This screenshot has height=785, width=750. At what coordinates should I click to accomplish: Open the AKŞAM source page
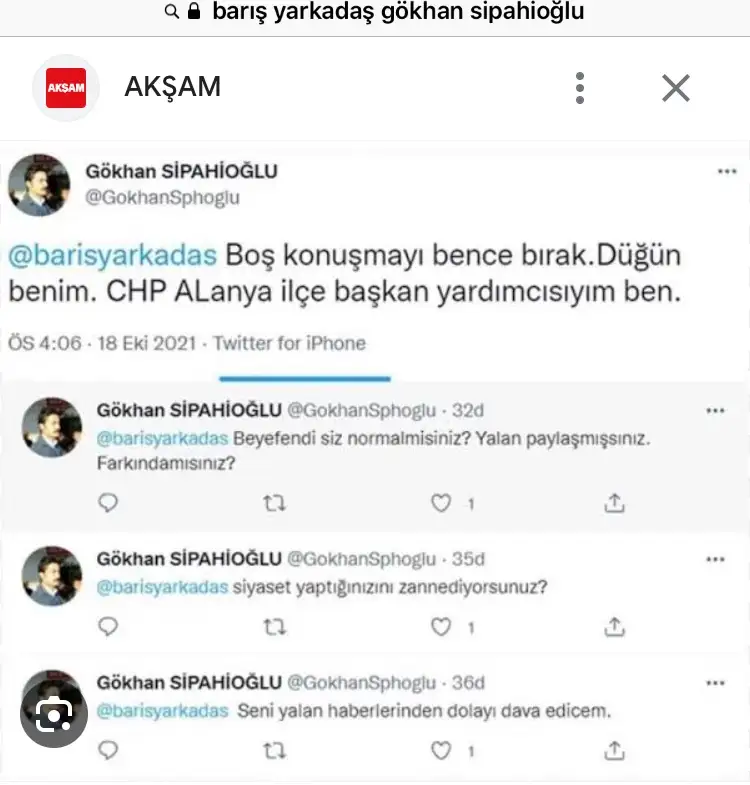(x=172, y=87)
